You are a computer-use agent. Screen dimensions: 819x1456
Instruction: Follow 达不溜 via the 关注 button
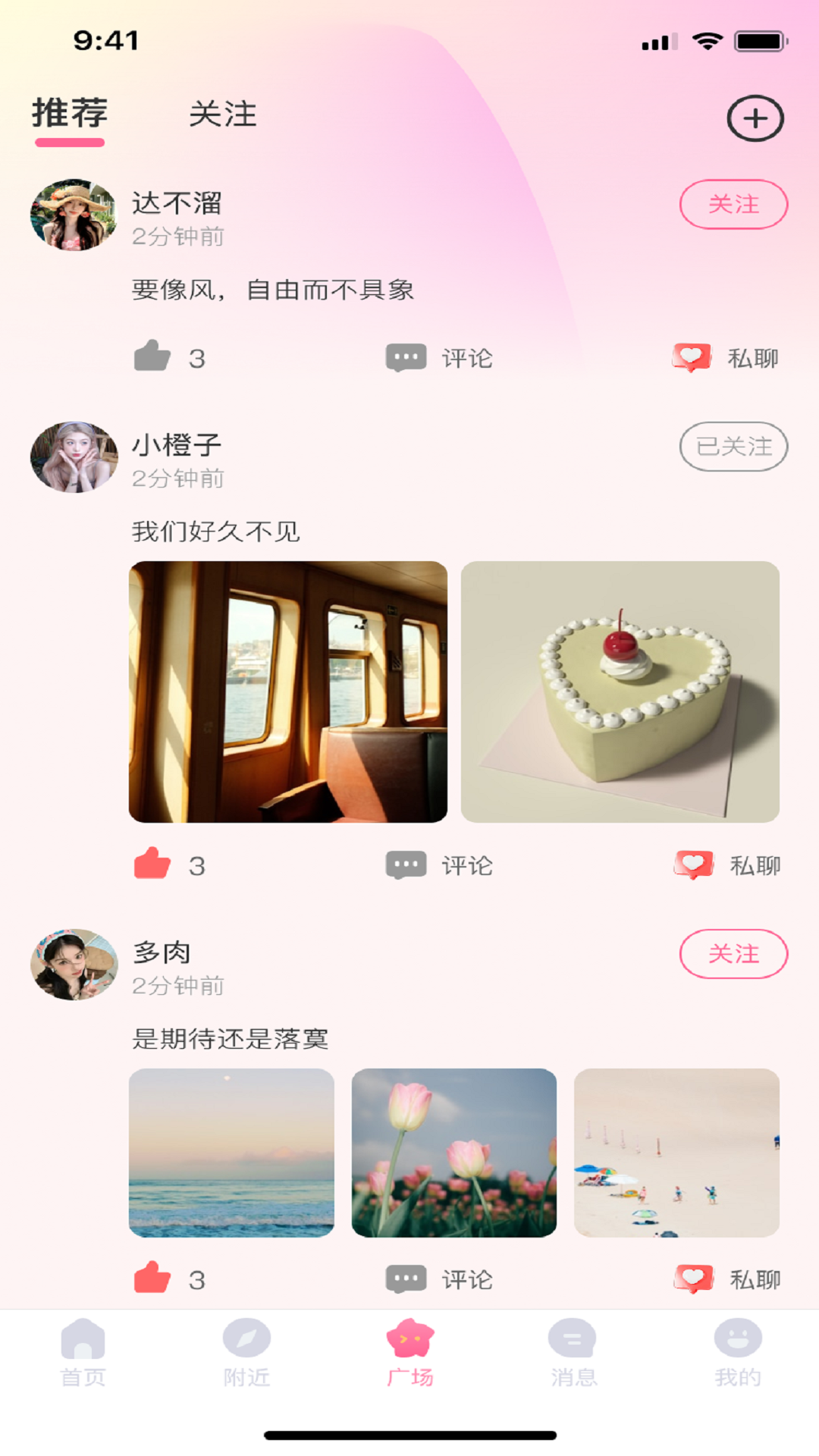click(x=733, y=204)
